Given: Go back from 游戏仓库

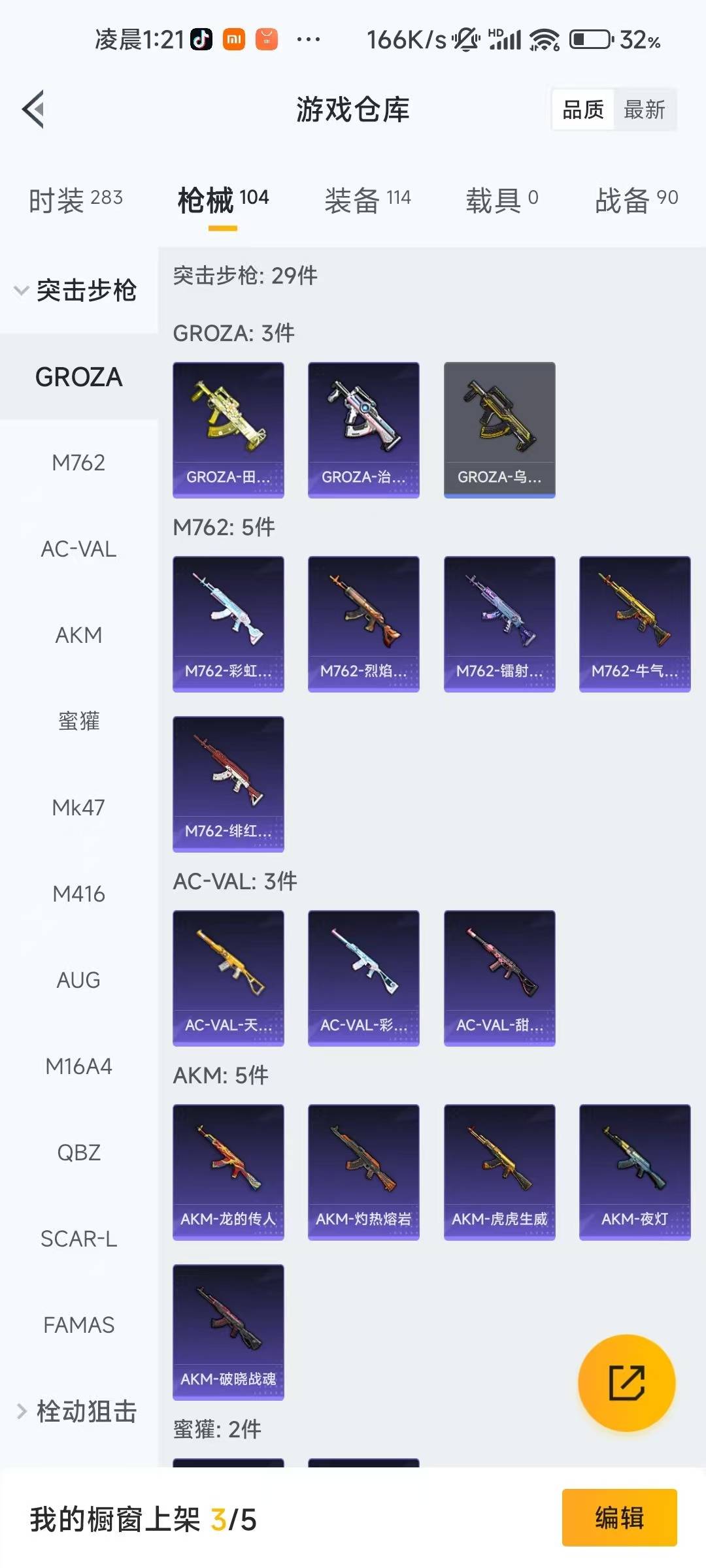Looking at the screenshot, I should [x=33, y=109].
